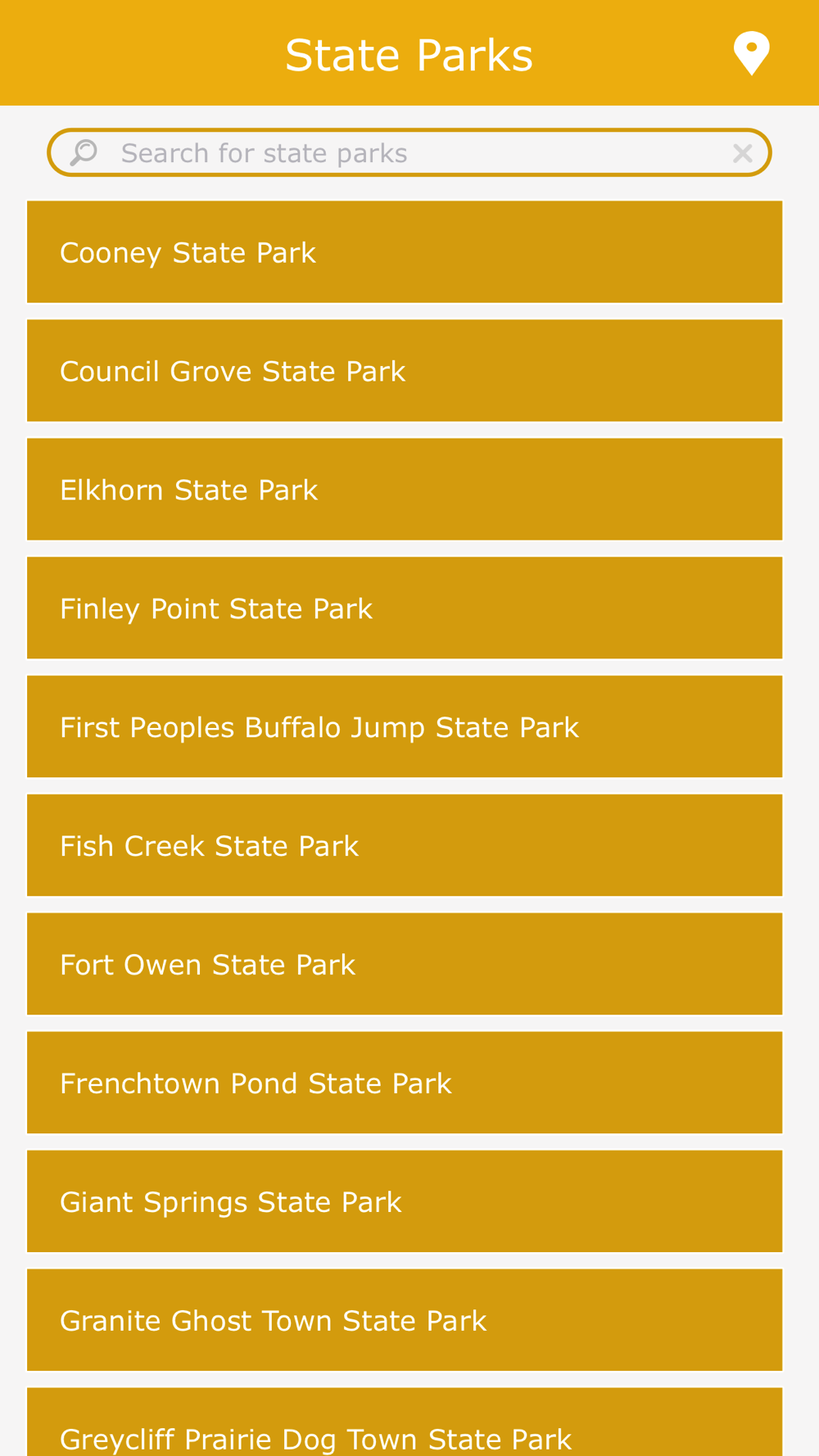Viewport: 819px width, 1456px height.
Task: View Finley Point State Park
Action: pos(405,608)
